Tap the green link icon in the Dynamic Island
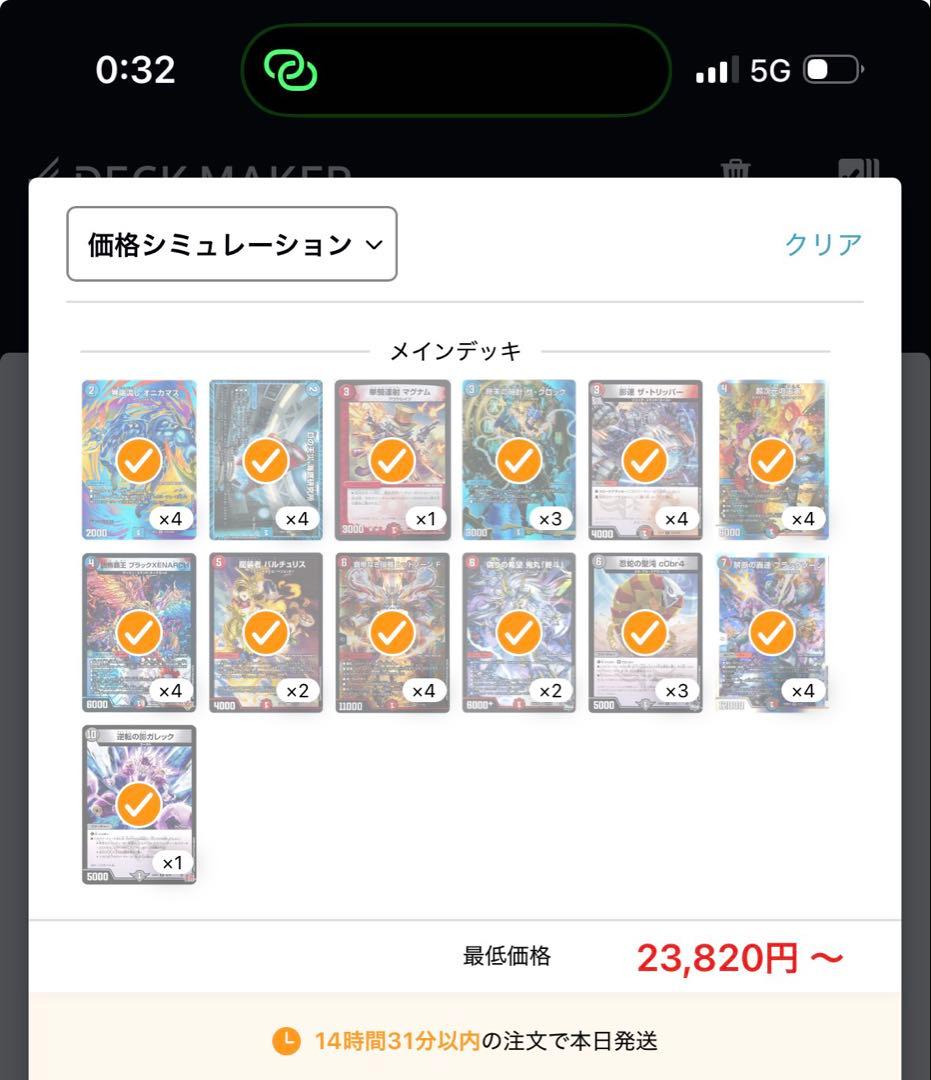931x1080 pixels. [x=291, y=69]
